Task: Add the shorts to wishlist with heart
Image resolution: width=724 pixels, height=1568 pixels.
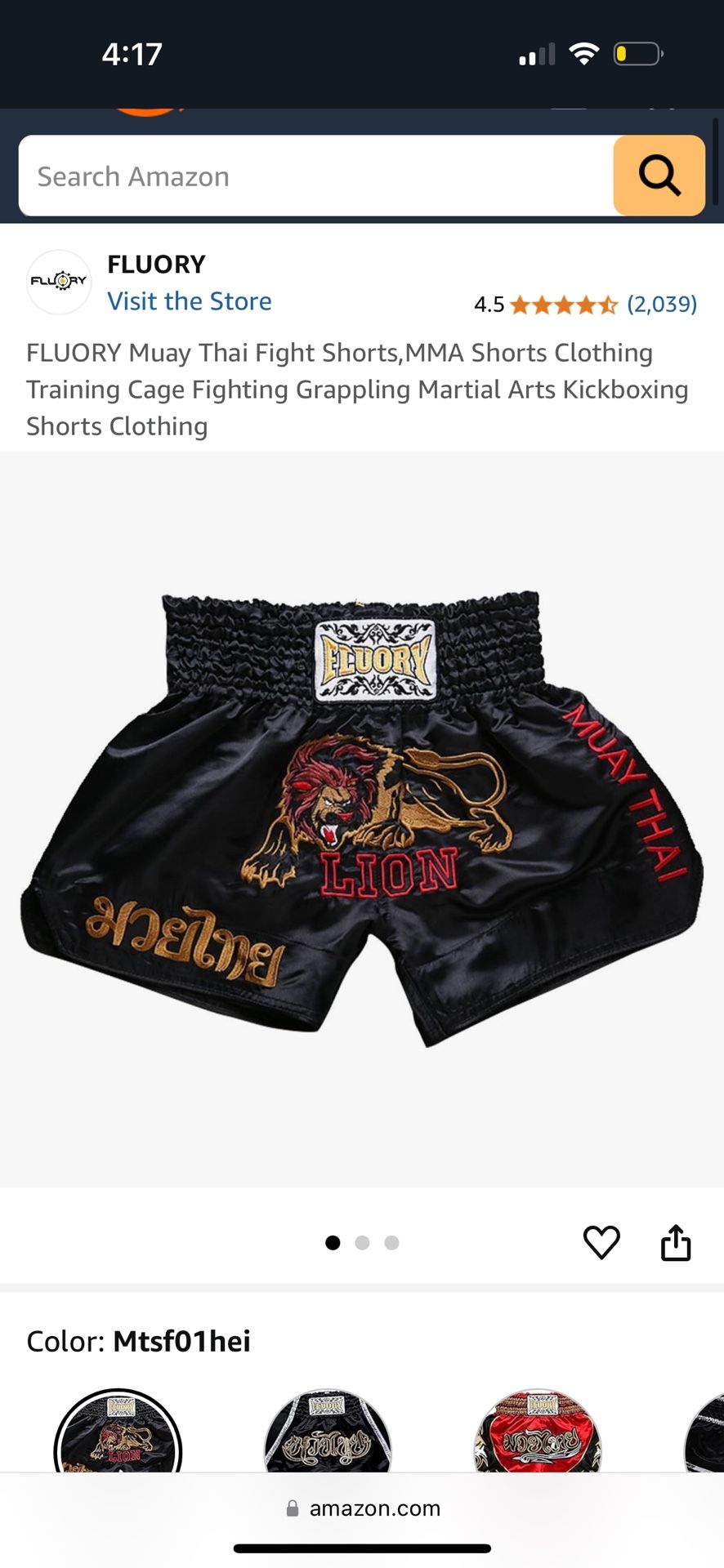Action: click(x=601, y=1242)
